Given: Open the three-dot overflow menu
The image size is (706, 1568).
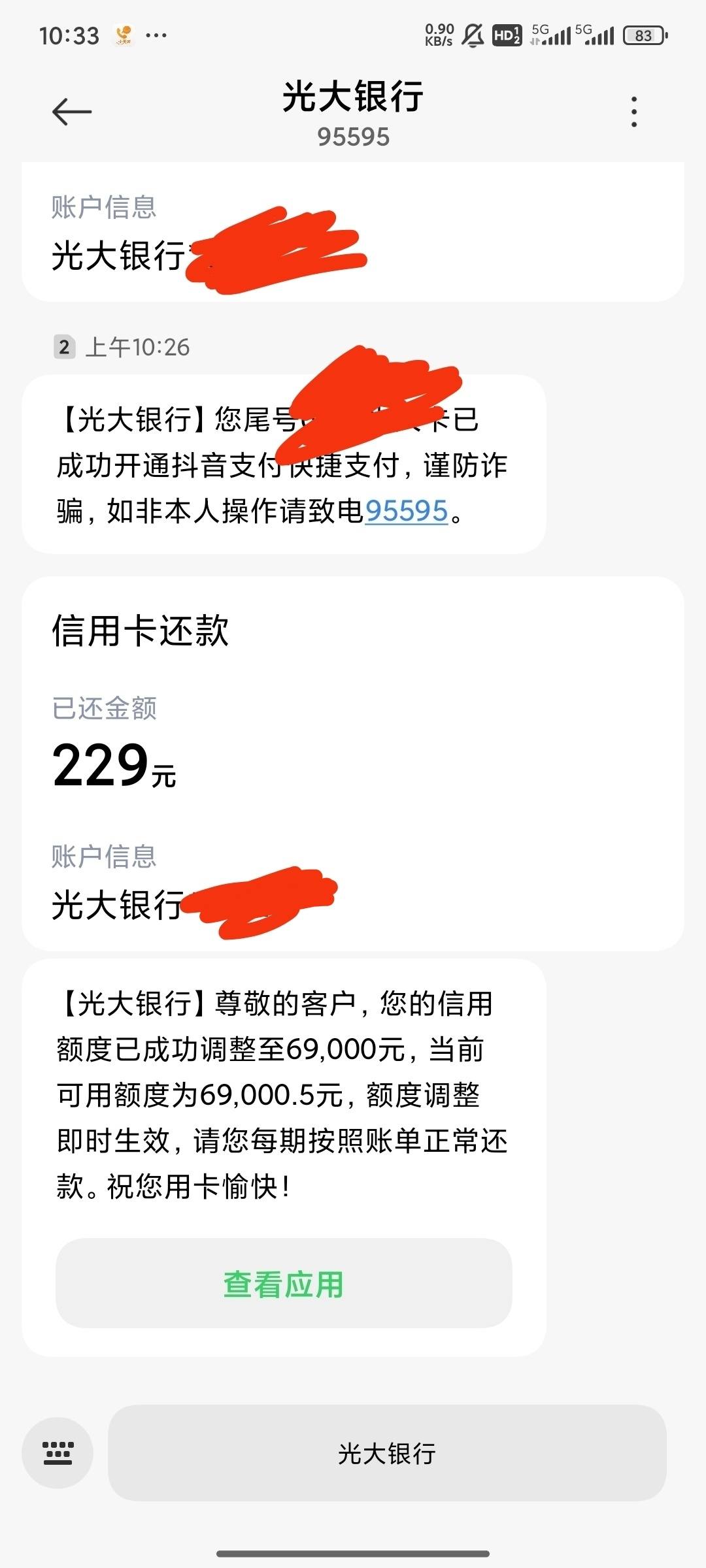Looking at the screenshot, I should 633,110.
